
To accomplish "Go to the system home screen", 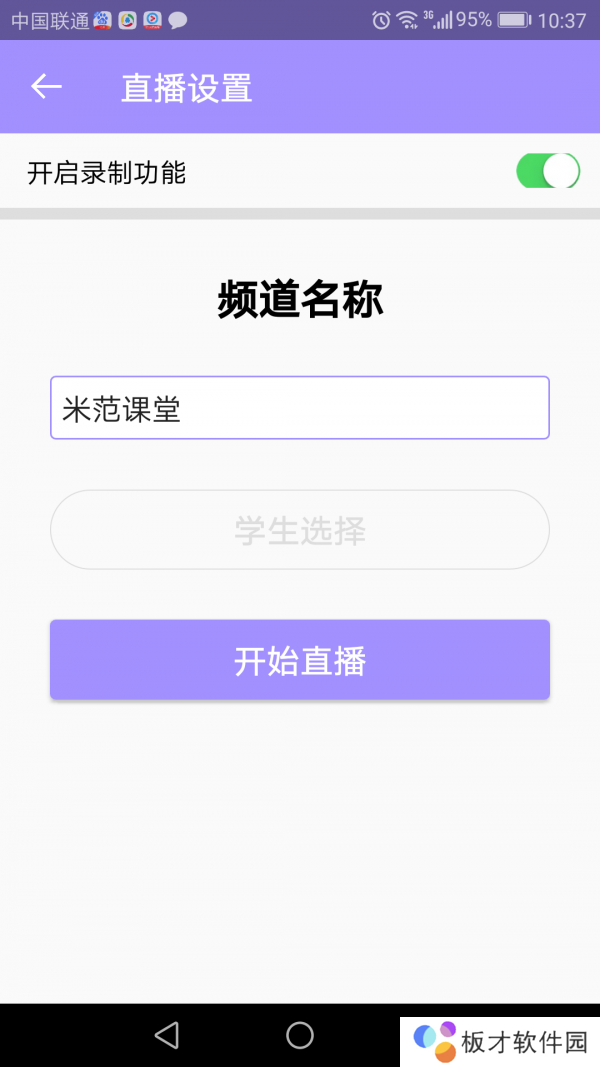I will (300, 1035).
